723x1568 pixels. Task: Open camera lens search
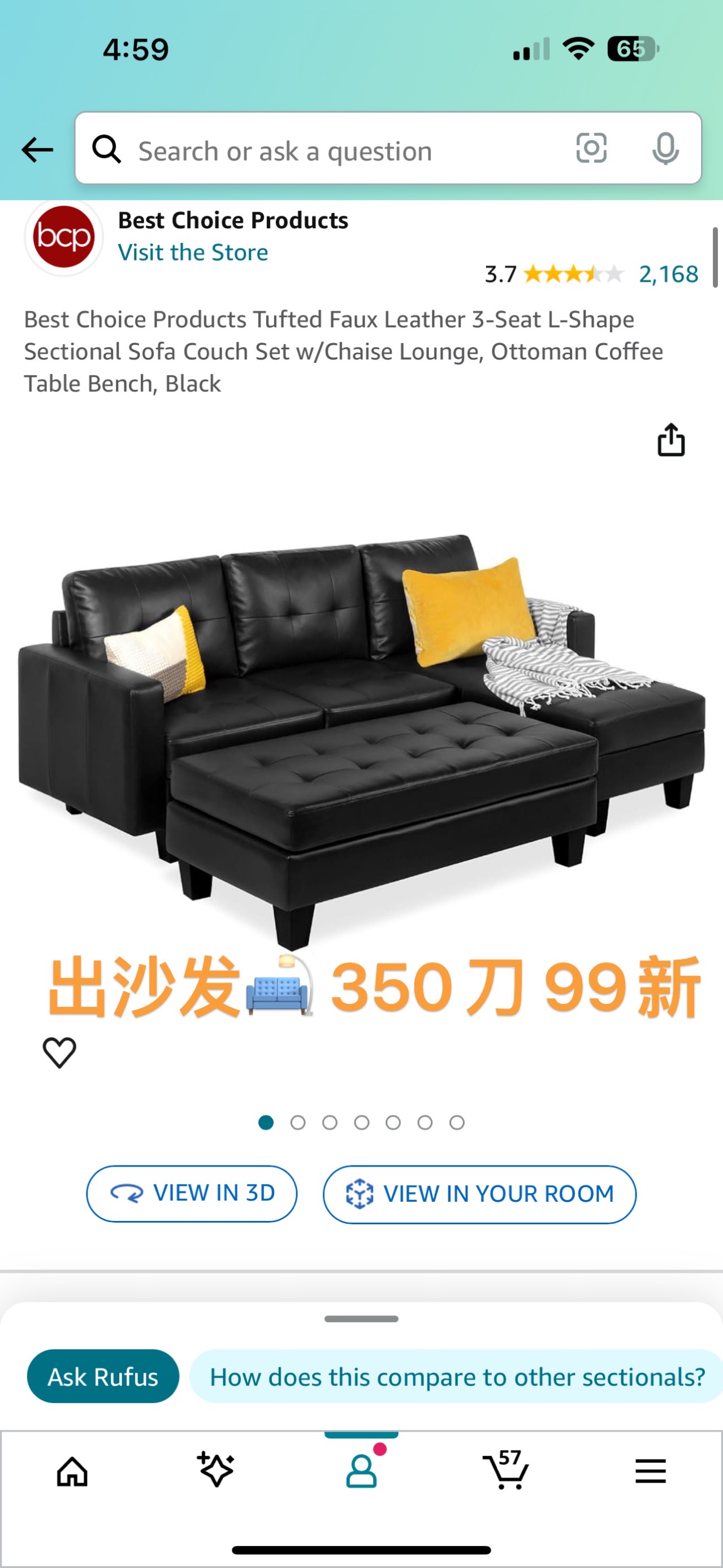pos(591,149)
